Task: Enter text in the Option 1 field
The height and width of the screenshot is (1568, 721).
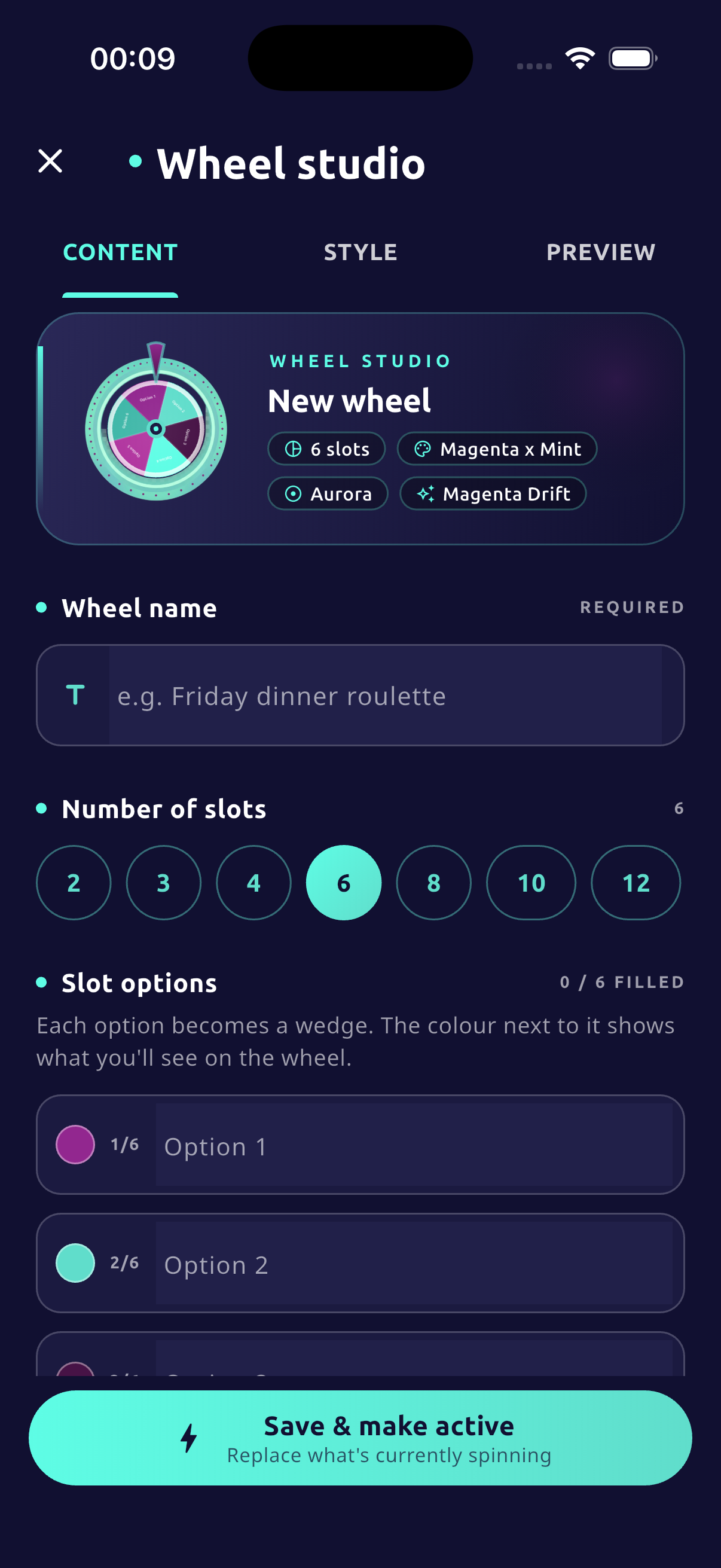Action: click(414, 1146)
